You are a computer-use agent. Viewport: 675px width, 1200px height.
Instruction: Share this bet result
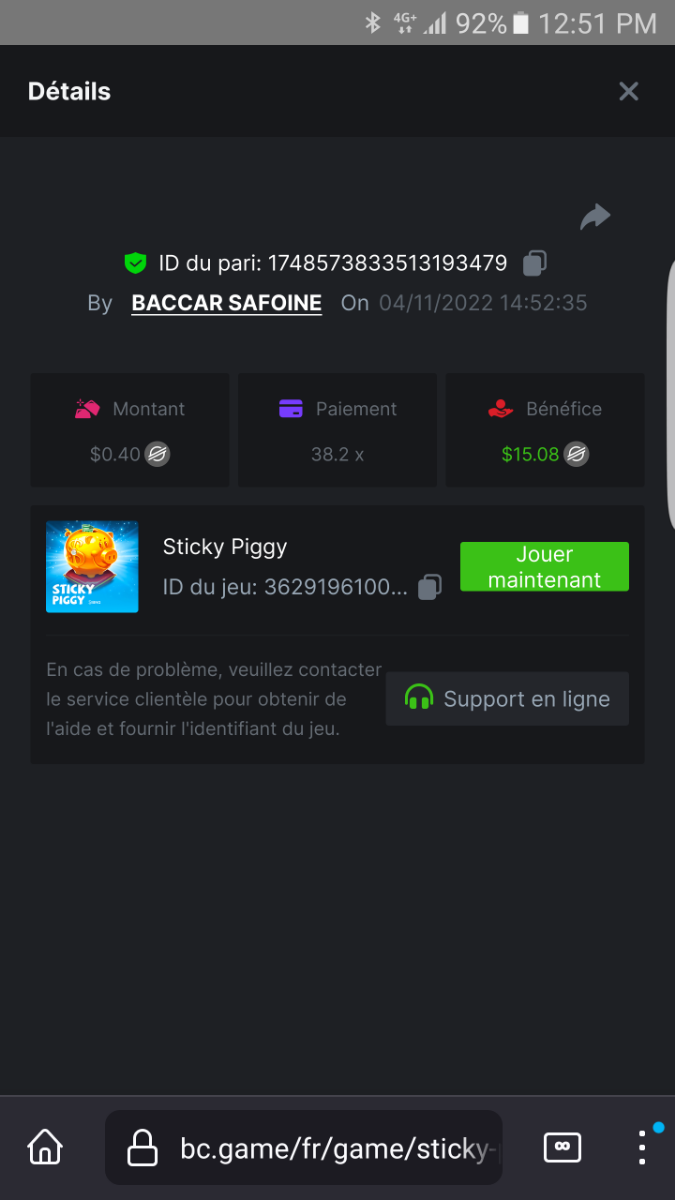pos(595,217)
